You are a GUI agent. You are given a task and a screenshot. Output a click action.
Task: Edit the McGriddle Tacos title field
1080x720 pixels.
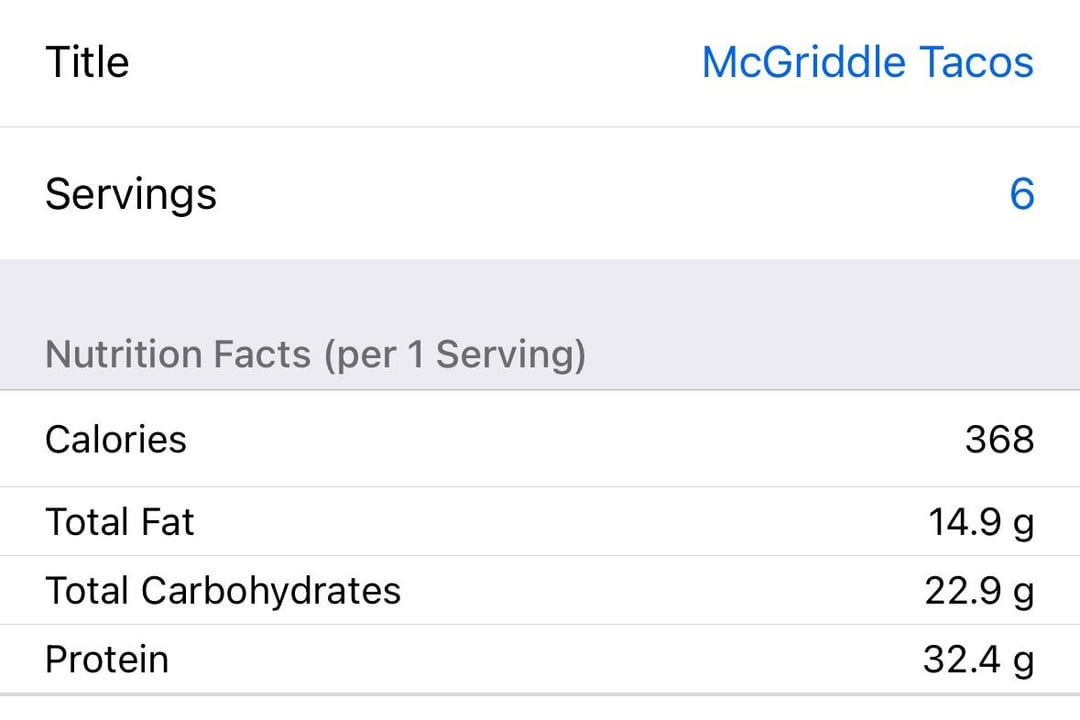(x=867, y=62)
